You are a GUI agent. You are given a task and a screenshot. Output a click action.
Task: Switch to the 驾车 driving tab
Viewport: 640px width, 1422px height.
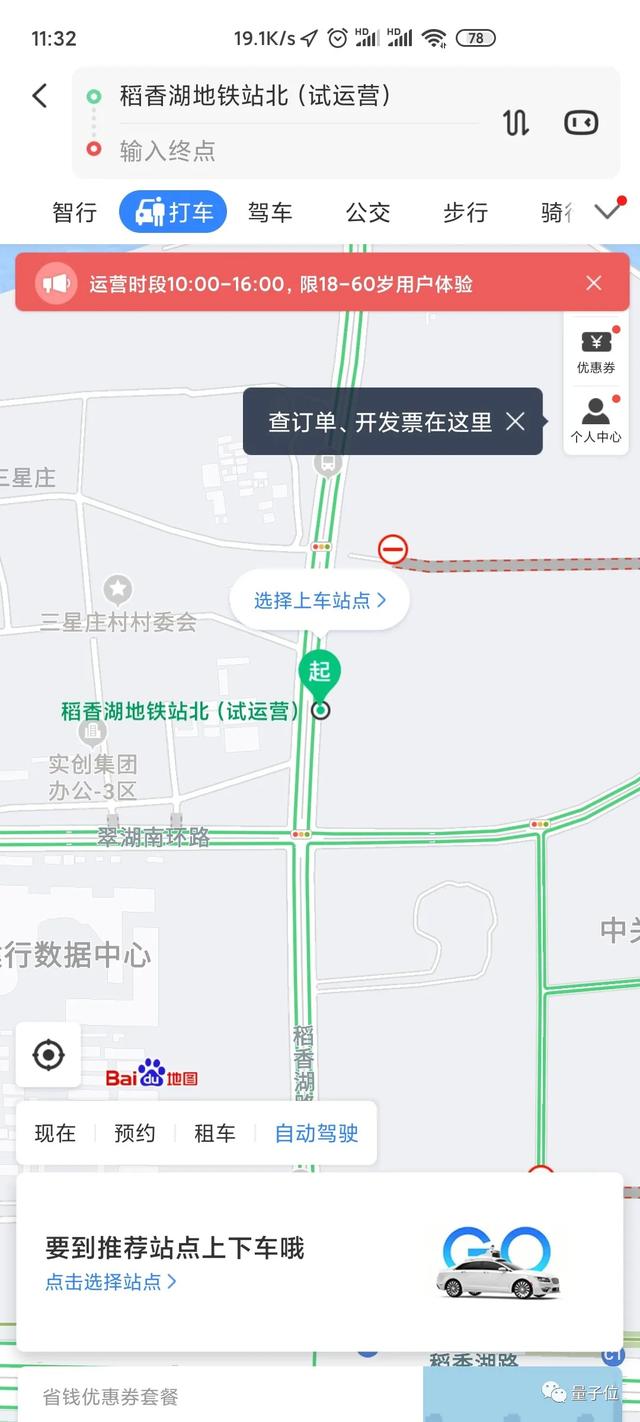tap(270, 212)
